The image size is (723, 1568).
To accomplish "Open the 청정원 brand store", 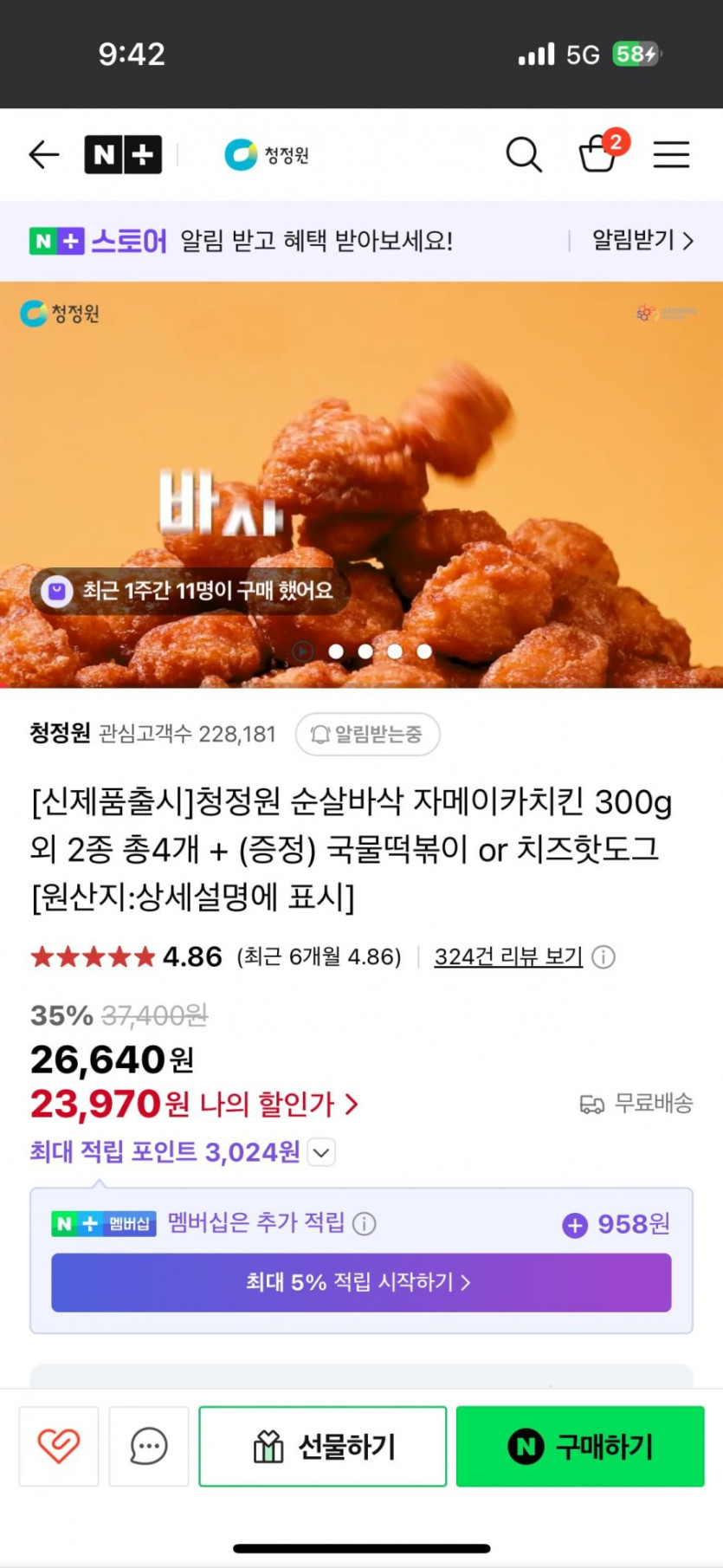I will [x=267, y=155].
